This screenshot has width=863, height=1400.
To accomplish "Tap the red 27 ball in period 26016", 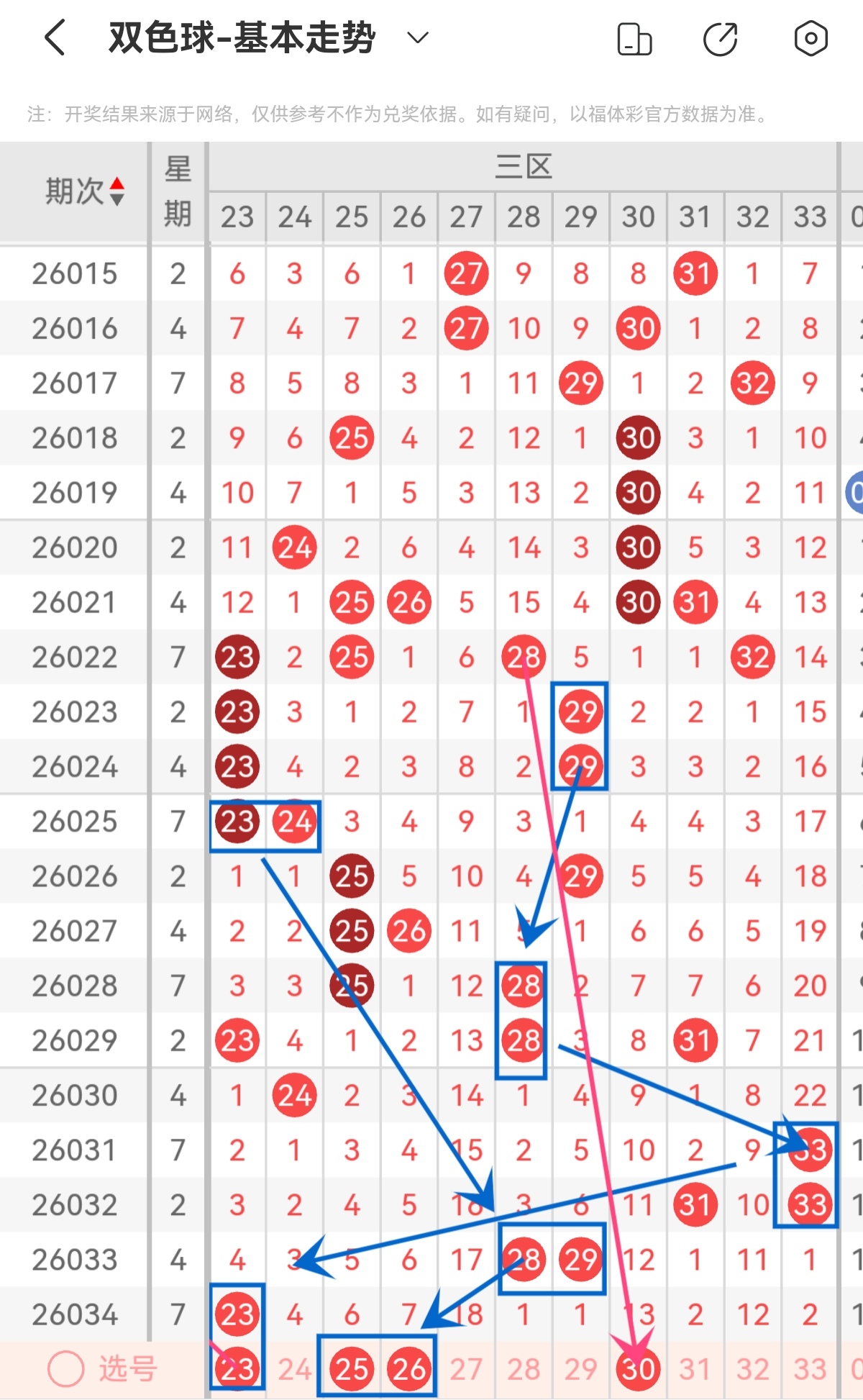I will coord(466,328).
